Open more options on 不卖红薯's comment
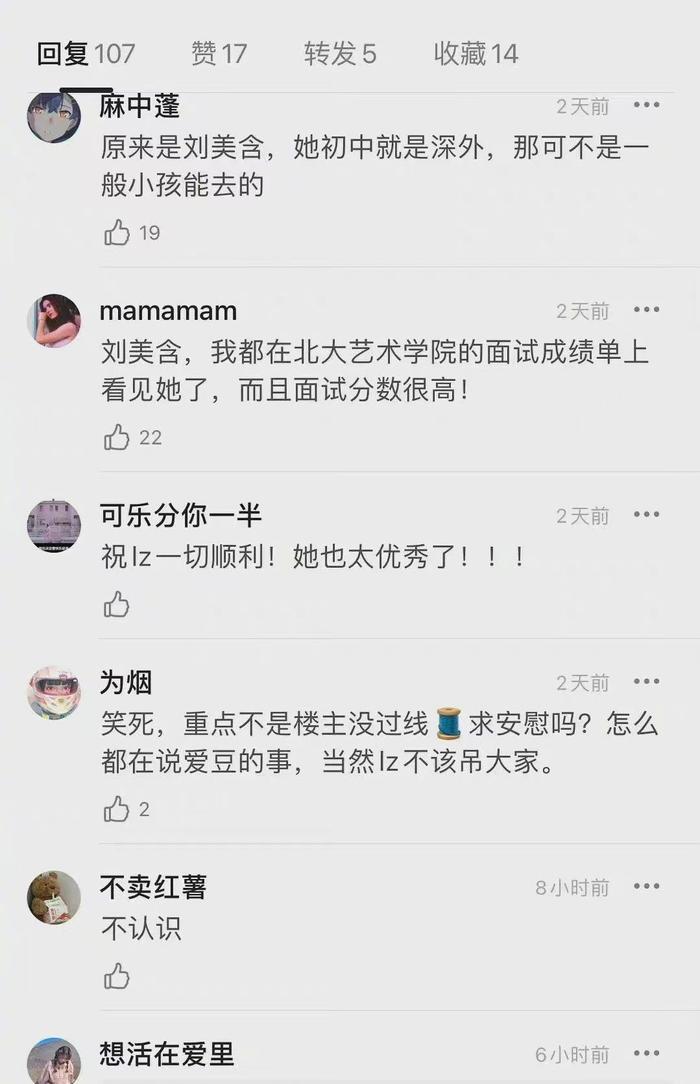 [x=646, y=886]
